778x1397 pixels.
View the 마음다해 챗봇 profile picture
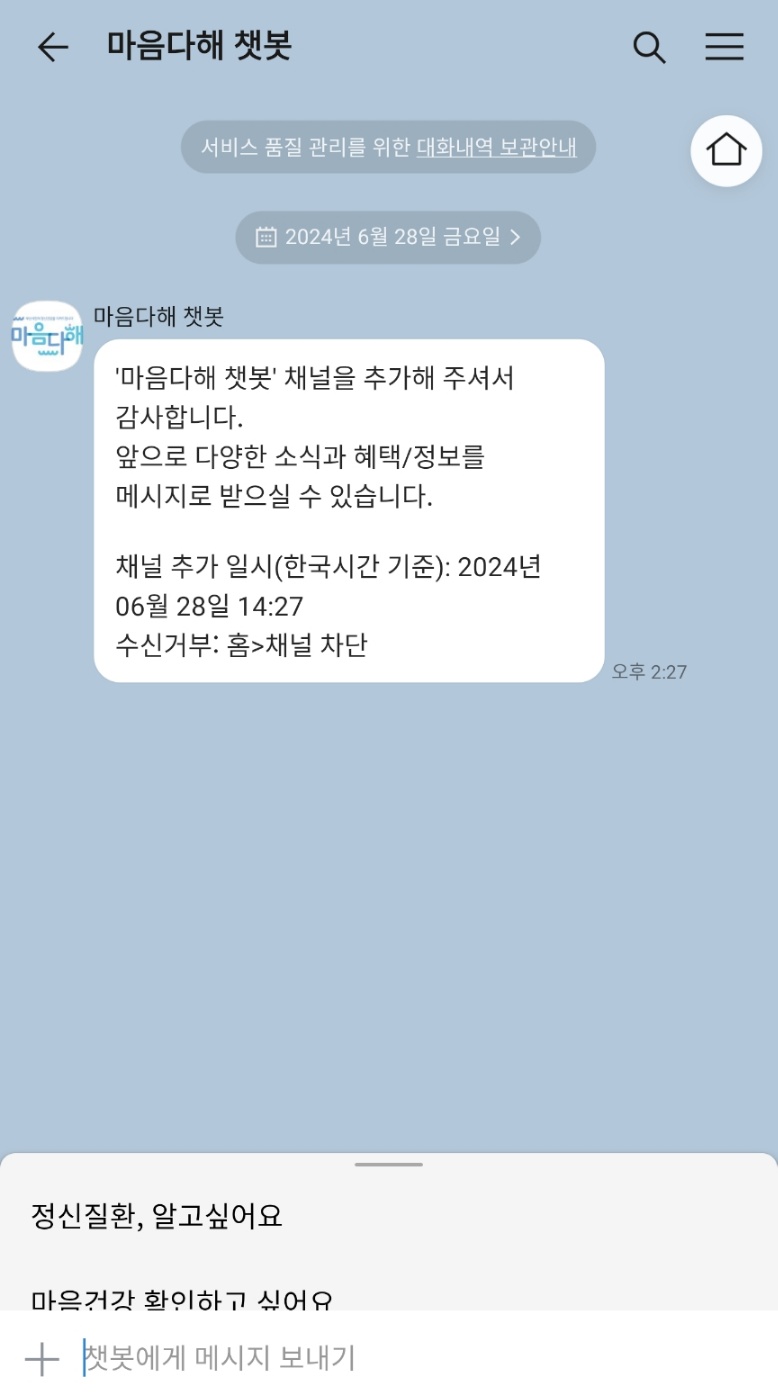point(47,336)
